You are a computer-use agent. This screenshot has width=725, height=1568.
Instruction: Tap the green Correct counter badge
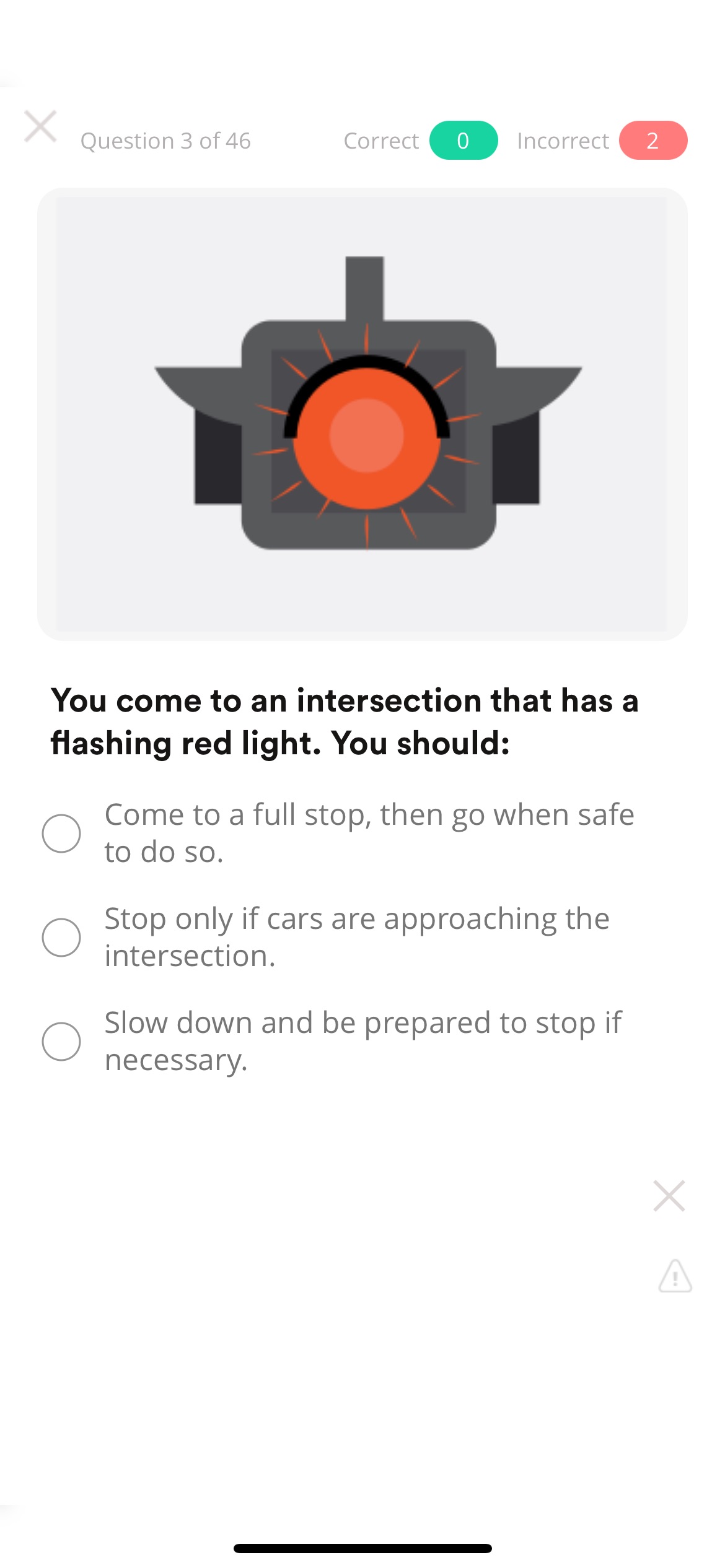[464, 141]
